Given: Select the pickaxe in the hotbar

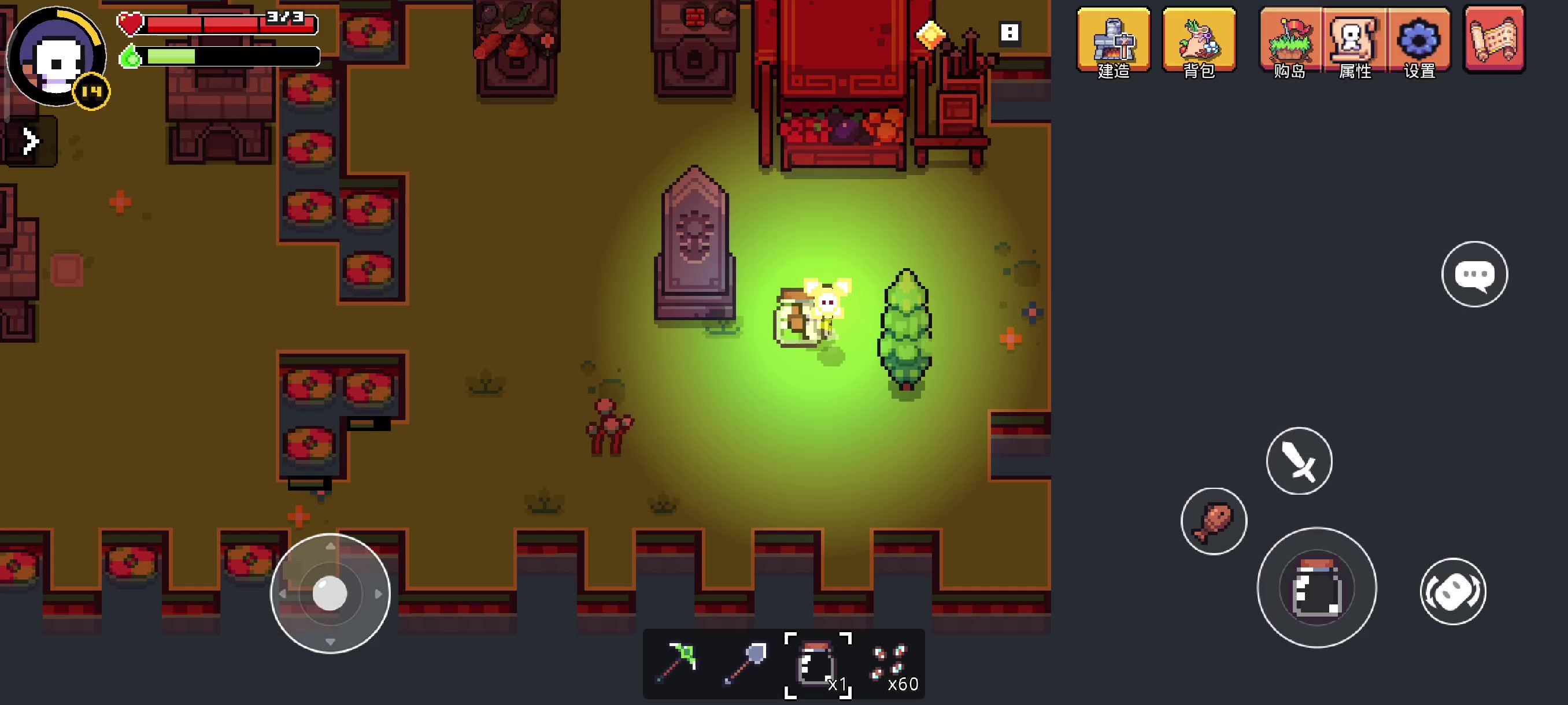Looking at the screenshot, I should [678, 663].
